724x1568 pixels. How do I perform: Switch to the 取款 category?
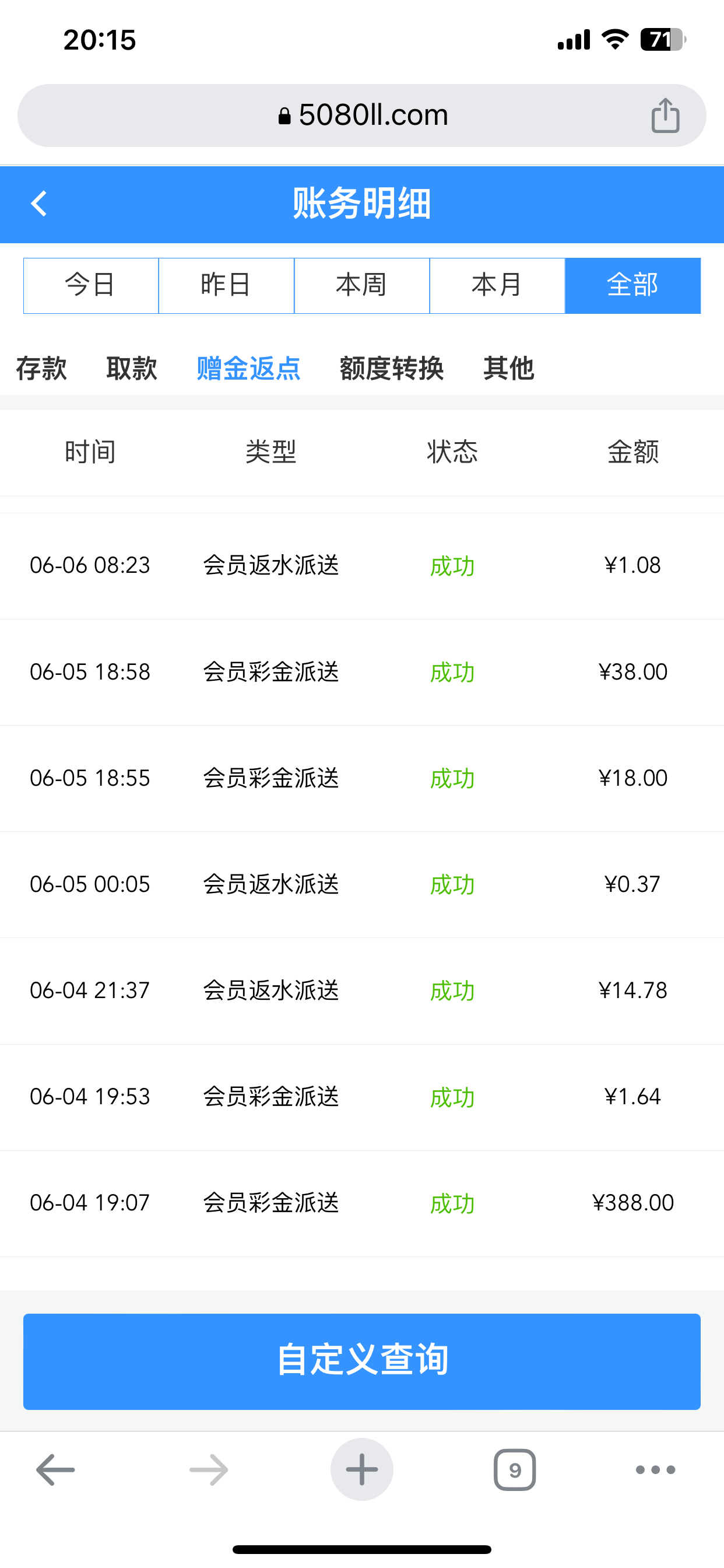coord(131,368)
